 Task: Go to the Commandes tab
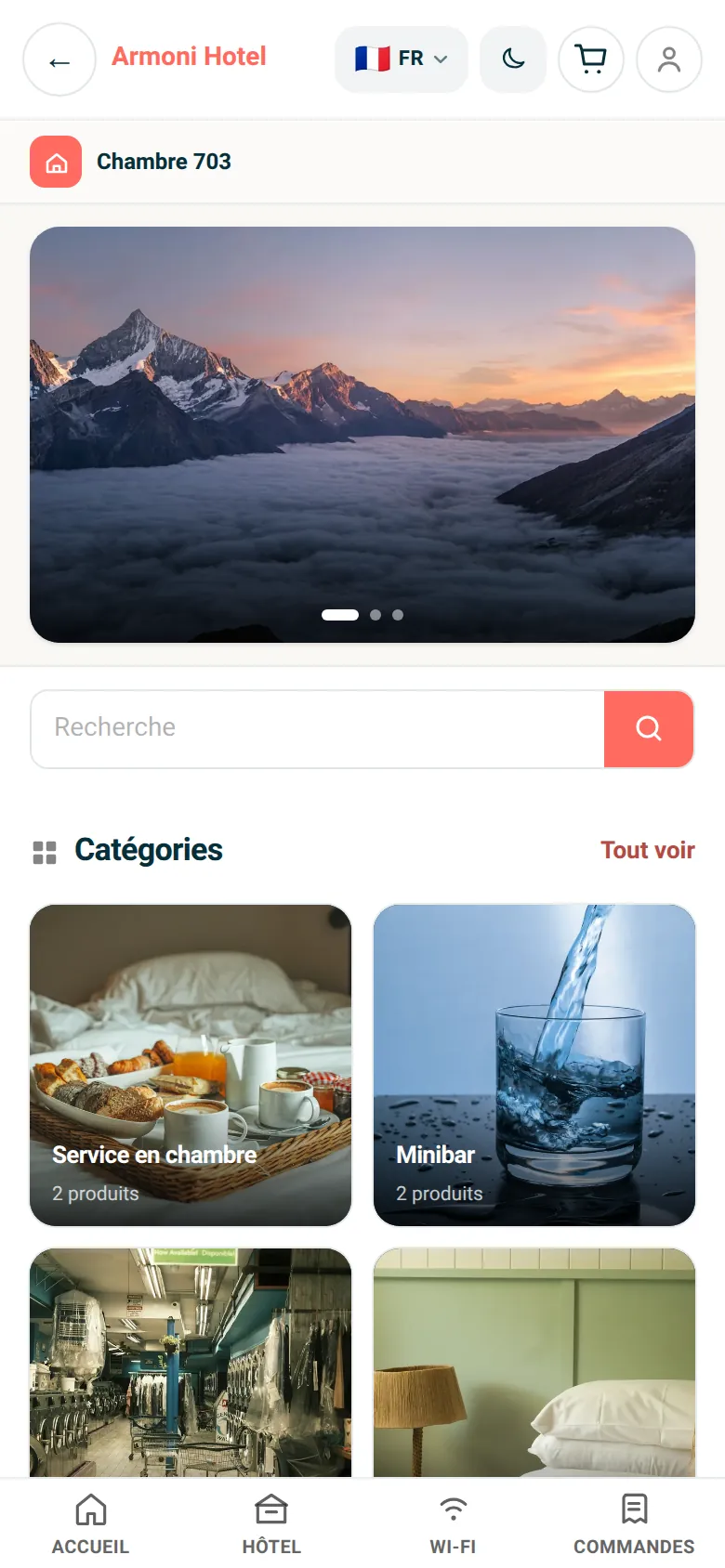[x=634, y=1523]
